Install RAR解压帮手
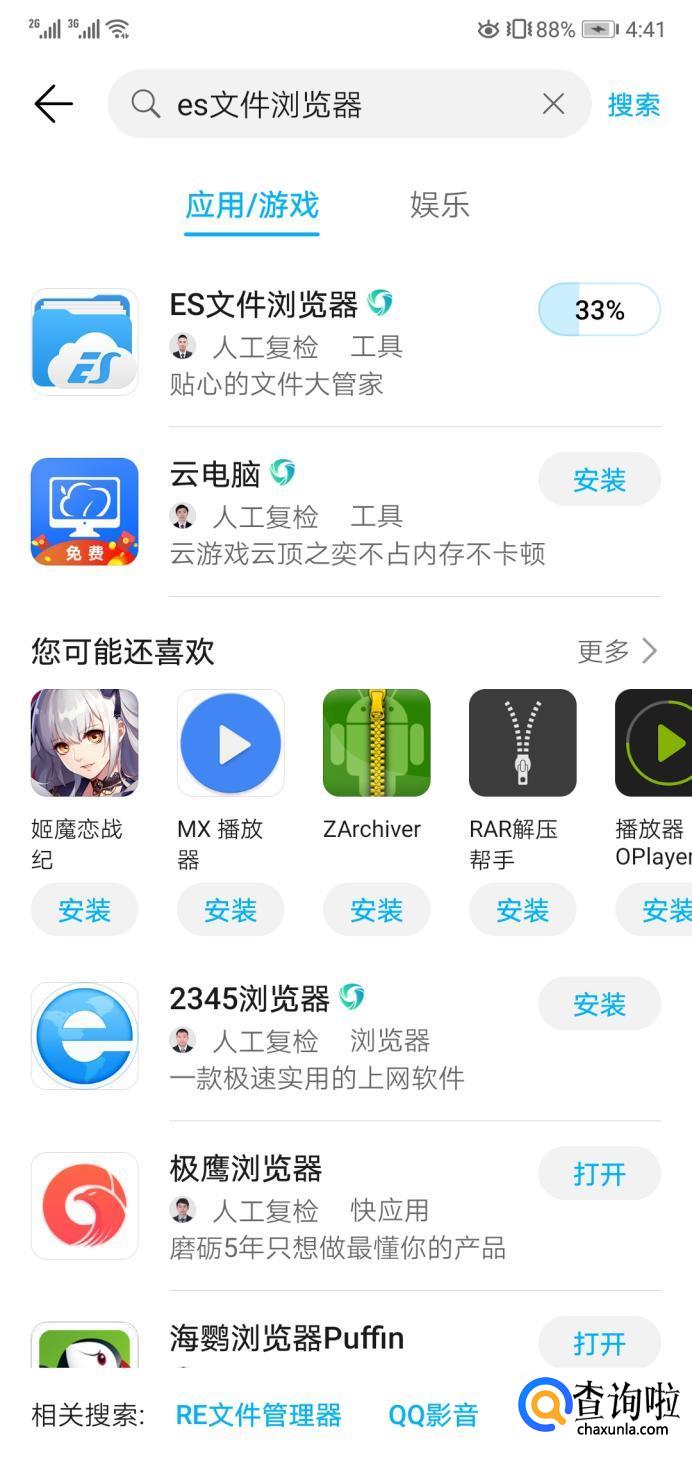This screenshot has width=692, height=1460. pyautogui.click(x=522, y=910)
